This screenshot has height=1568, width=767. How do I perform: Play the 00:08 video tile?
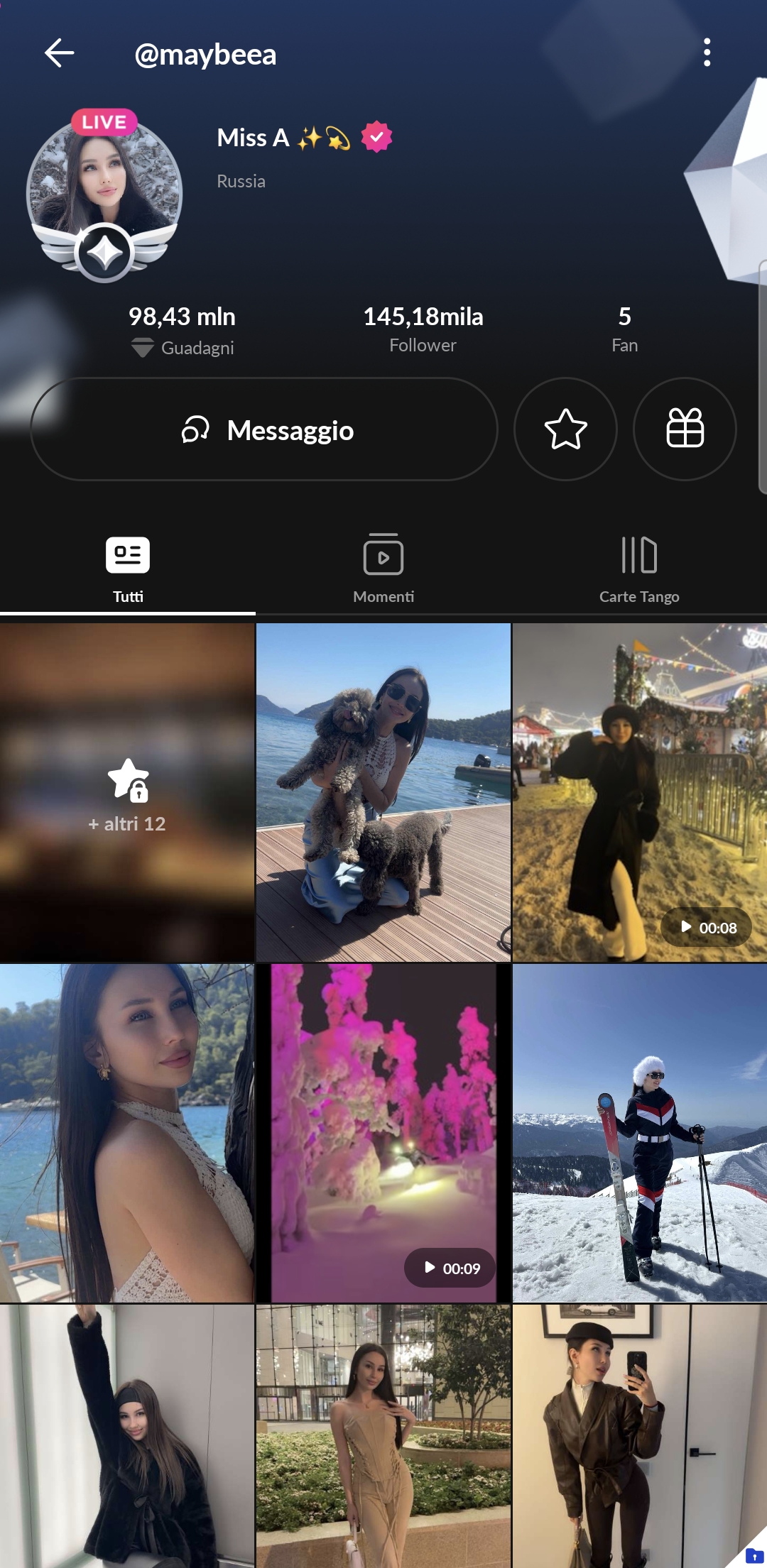tap(639, 793)
